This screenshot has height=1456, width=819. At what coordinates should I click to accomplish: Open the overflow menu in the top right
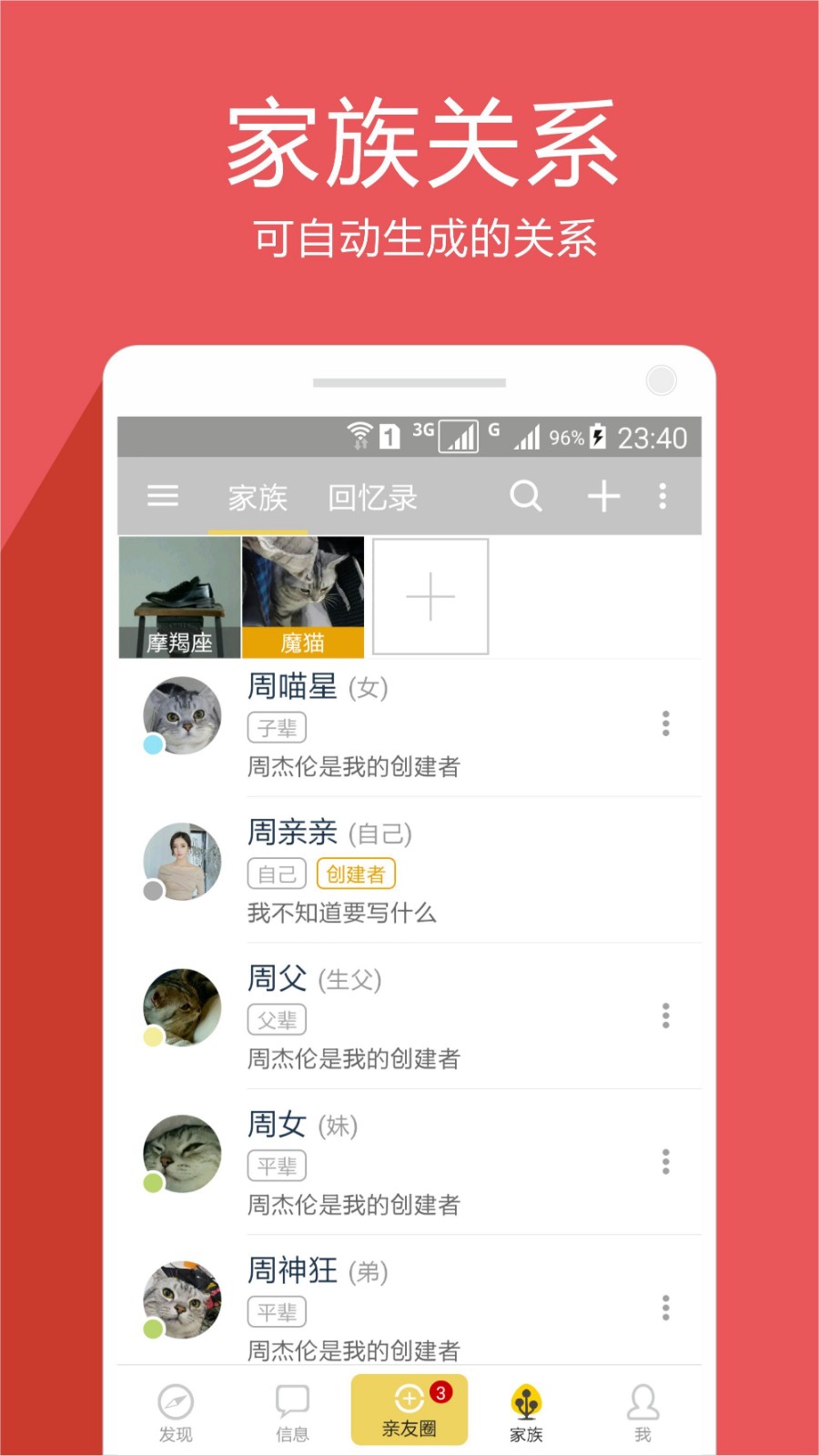point(662,496)
